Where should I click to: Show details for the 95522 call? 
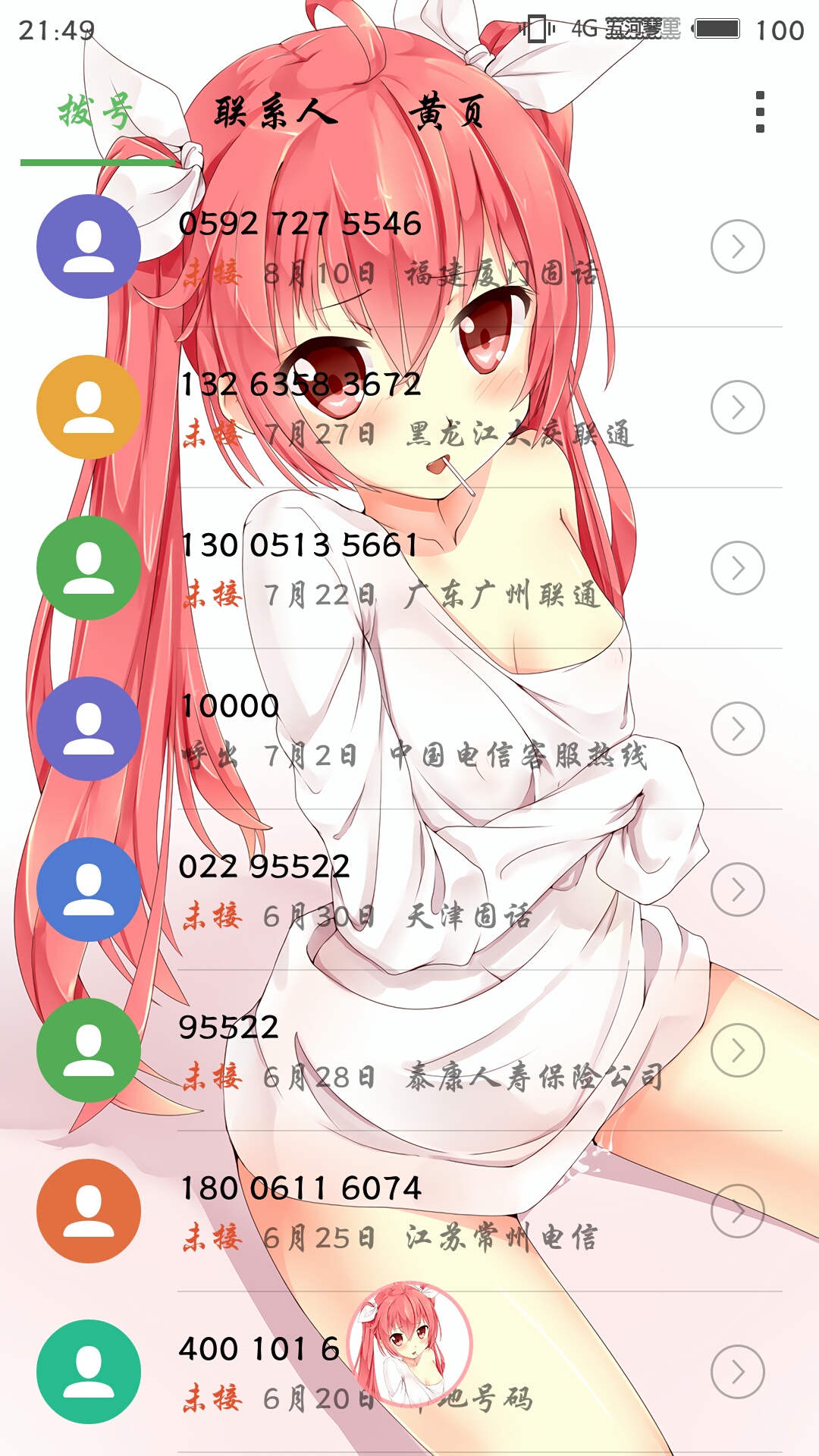(x=737, y=1050)
